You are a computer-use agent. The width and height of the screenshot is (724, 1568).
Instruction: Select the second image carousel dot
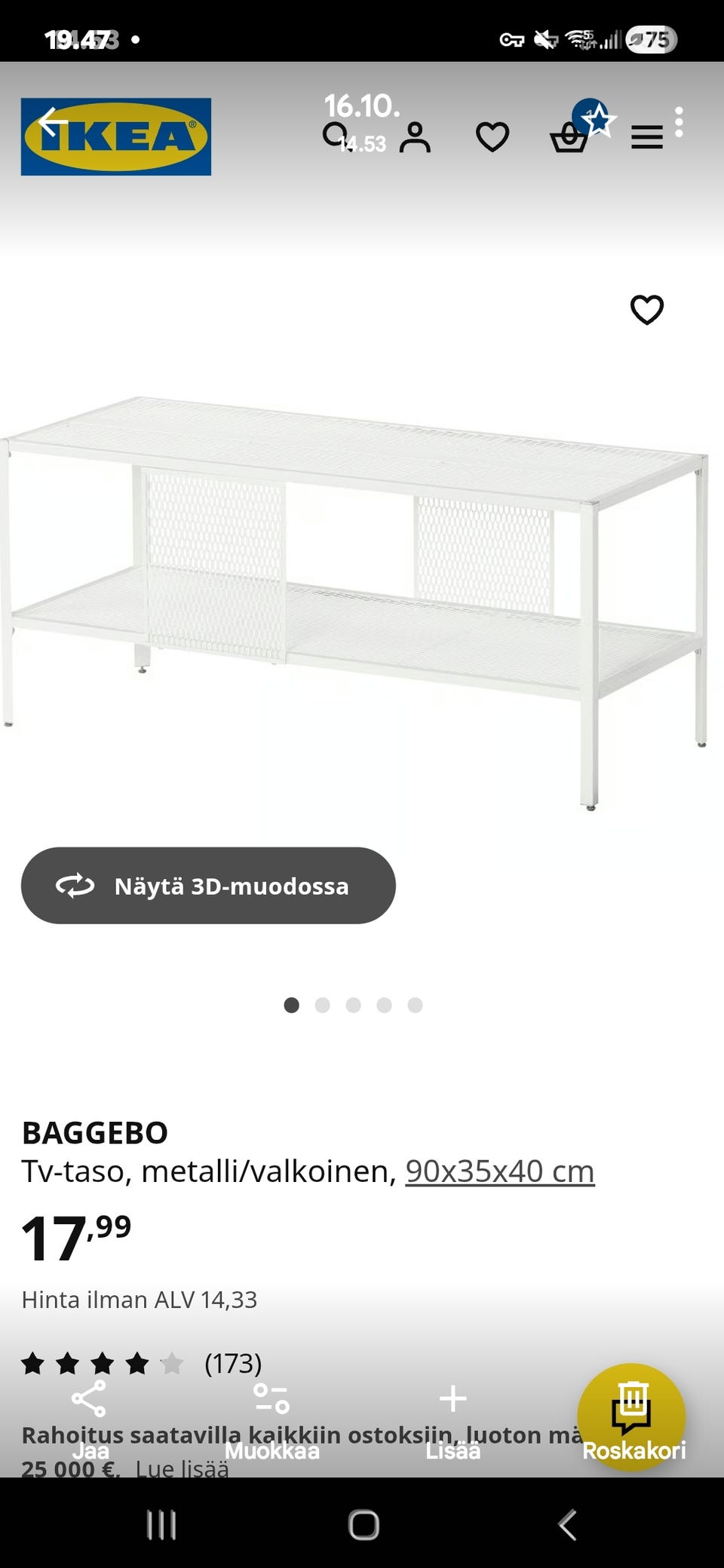[323, 1004]
